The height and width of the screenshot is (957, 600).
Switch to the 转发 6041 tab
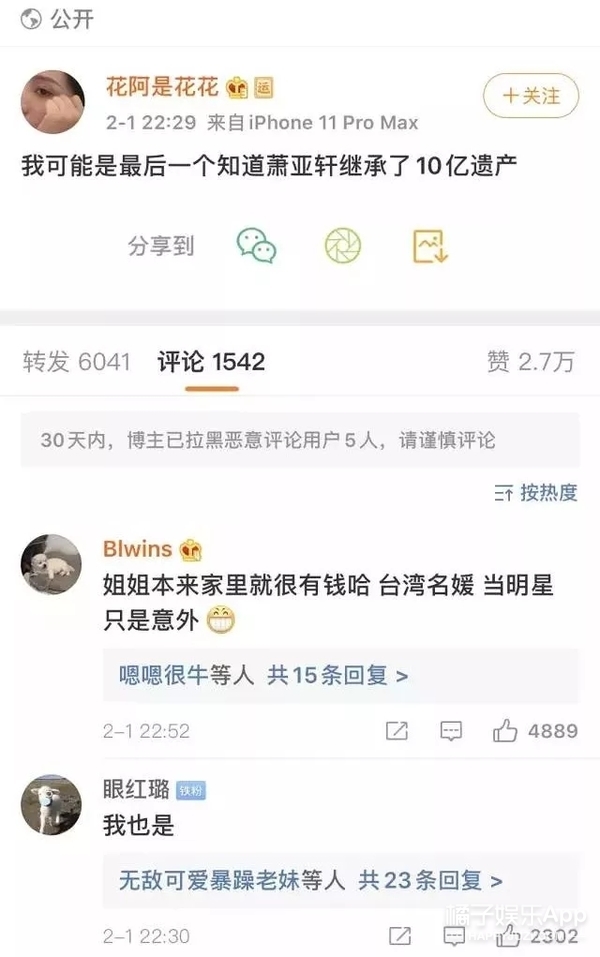point(77,361)
